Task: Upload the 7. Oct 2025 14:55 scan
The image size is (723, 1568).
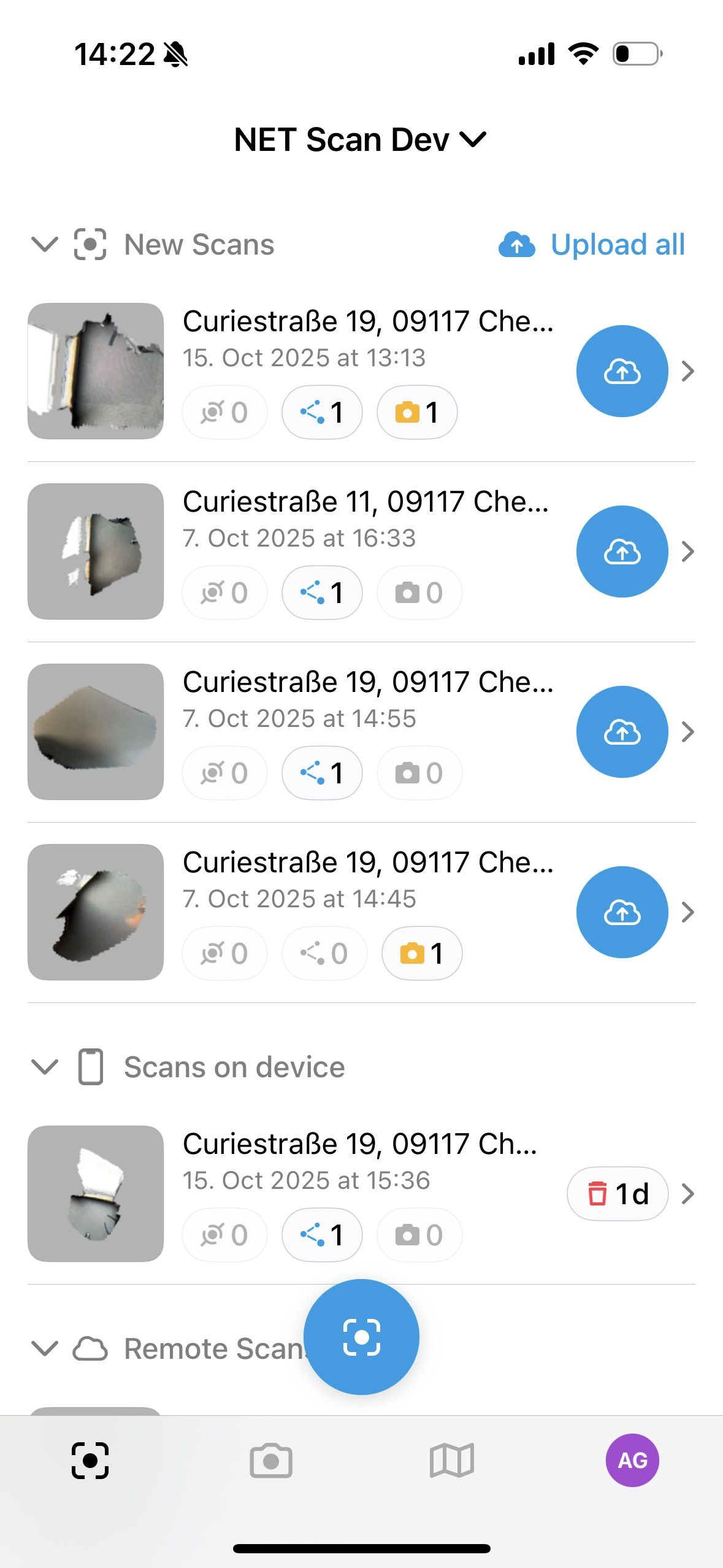Action: point(622,732)
